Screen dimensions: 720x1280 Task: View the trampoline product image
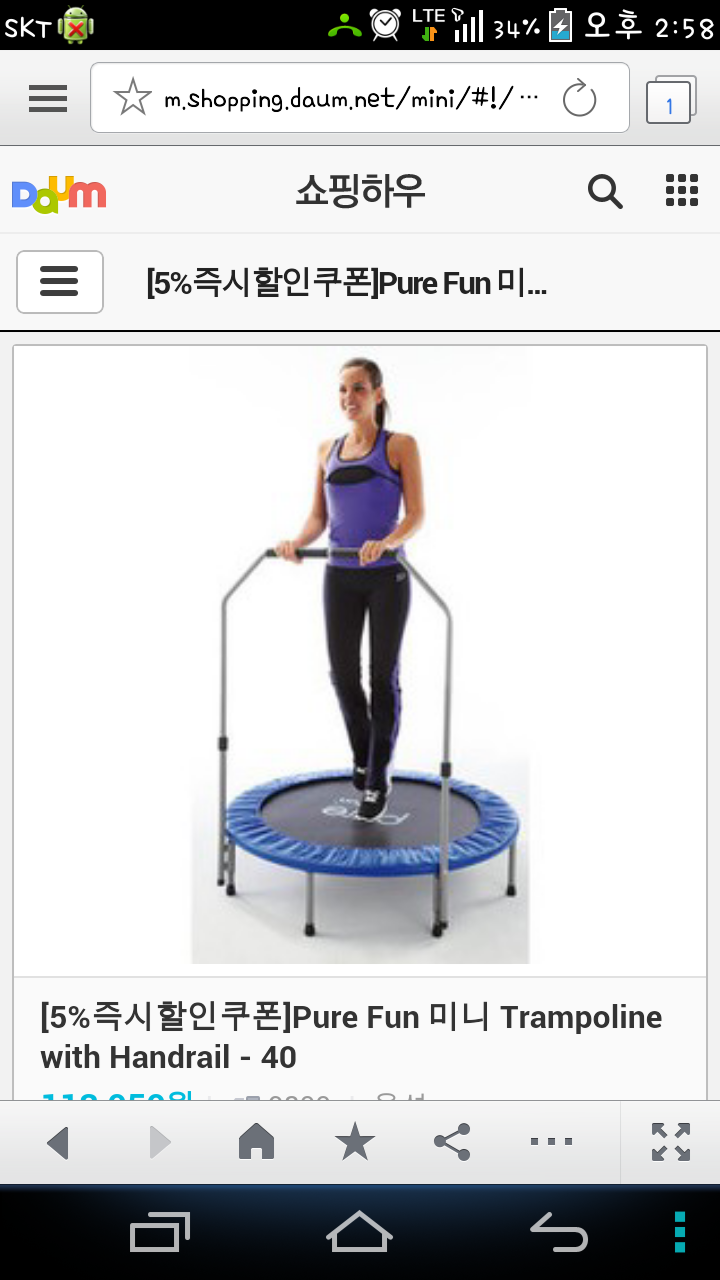[x=360, y=656]
